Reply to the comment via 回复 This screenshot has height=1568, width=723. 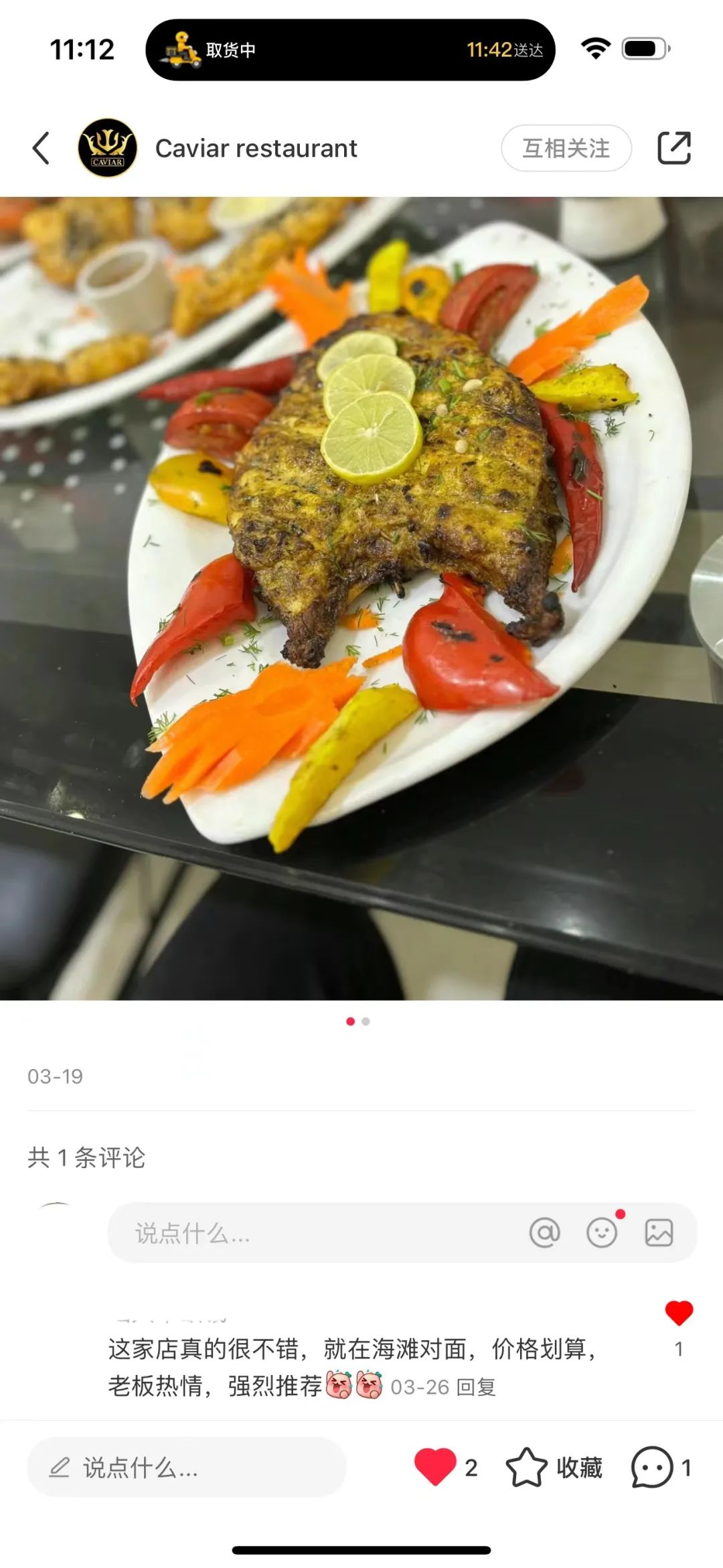click(x=476, y=1387)
